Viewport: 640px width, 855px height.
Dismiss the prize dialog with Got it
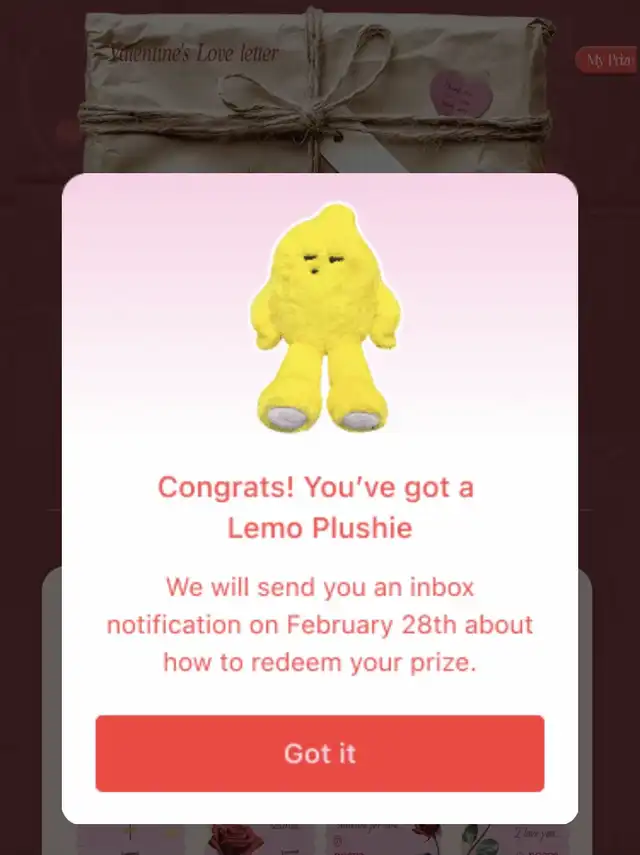pyautogui.click(x=320, y=753)
